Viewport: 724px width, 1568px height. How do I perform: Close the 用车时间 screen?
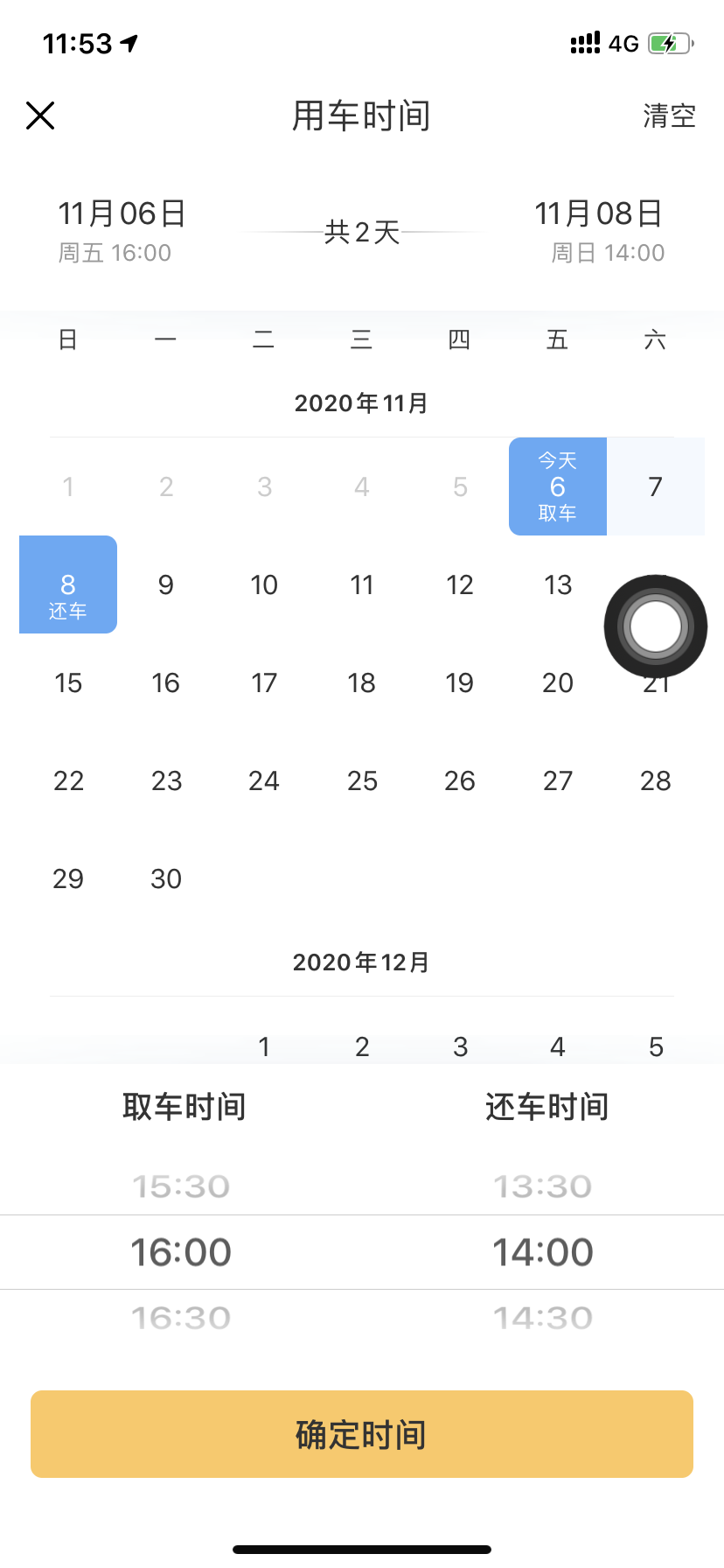40,115
